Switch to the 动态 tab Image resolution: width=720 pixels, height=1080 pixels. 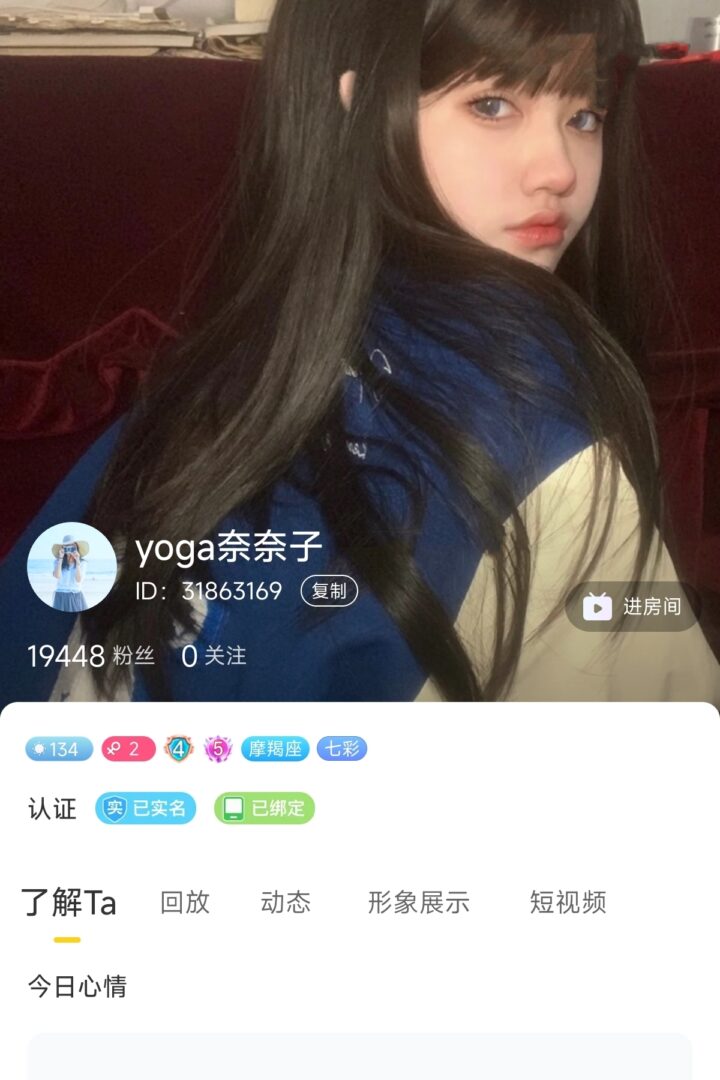tap(286, 902)
